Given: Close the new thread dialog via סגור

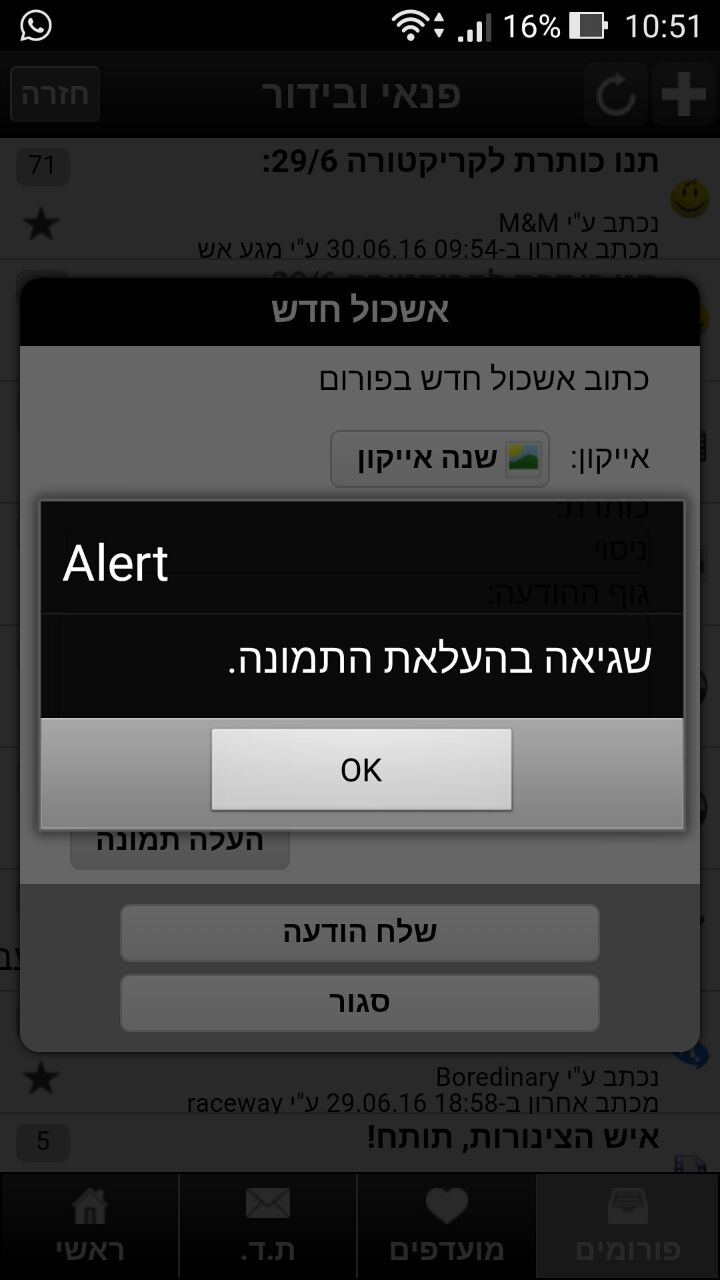Looking at the screenshot, I should pyautogui.click(x=360, y=1002).
